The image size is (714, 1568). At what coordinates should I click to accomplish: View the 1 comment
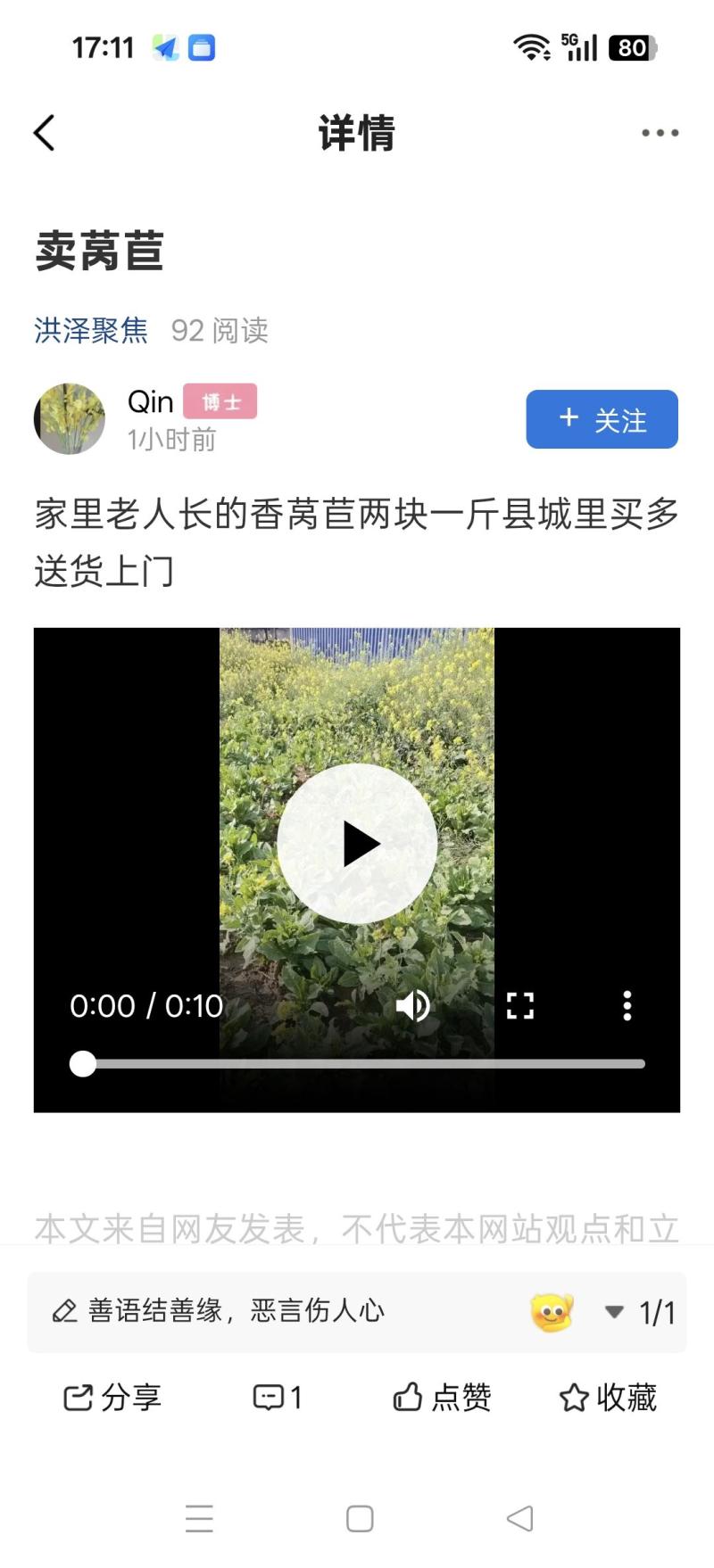[278, 1397]
